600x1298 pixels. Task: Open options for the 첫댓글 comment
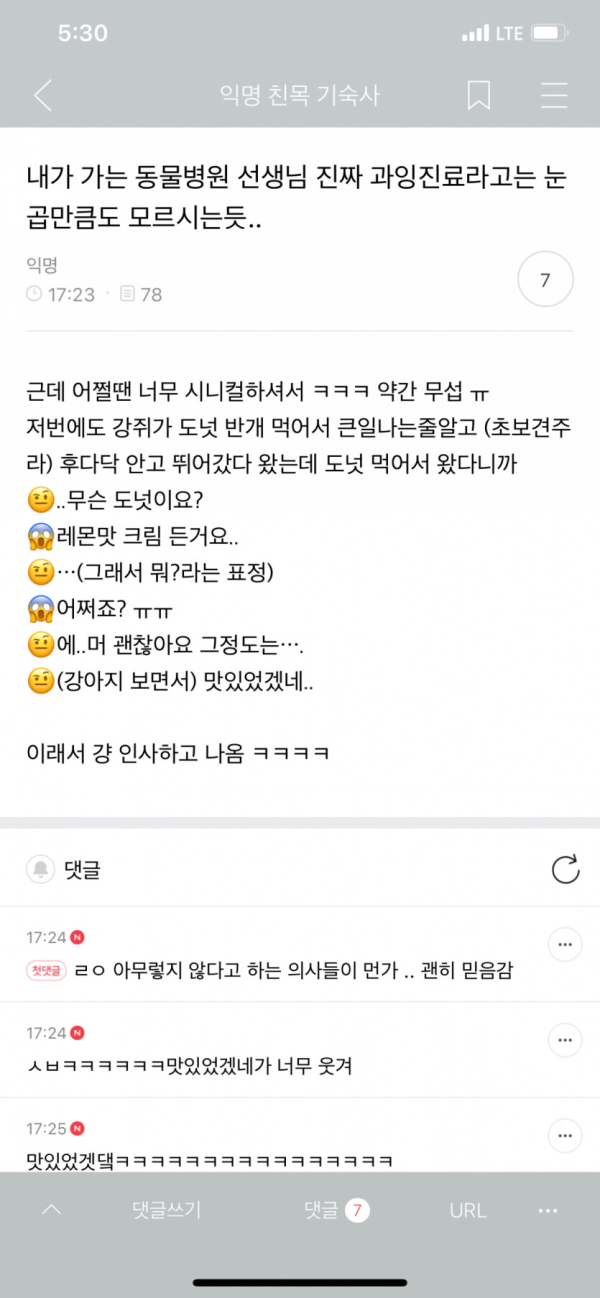[565, 944]
